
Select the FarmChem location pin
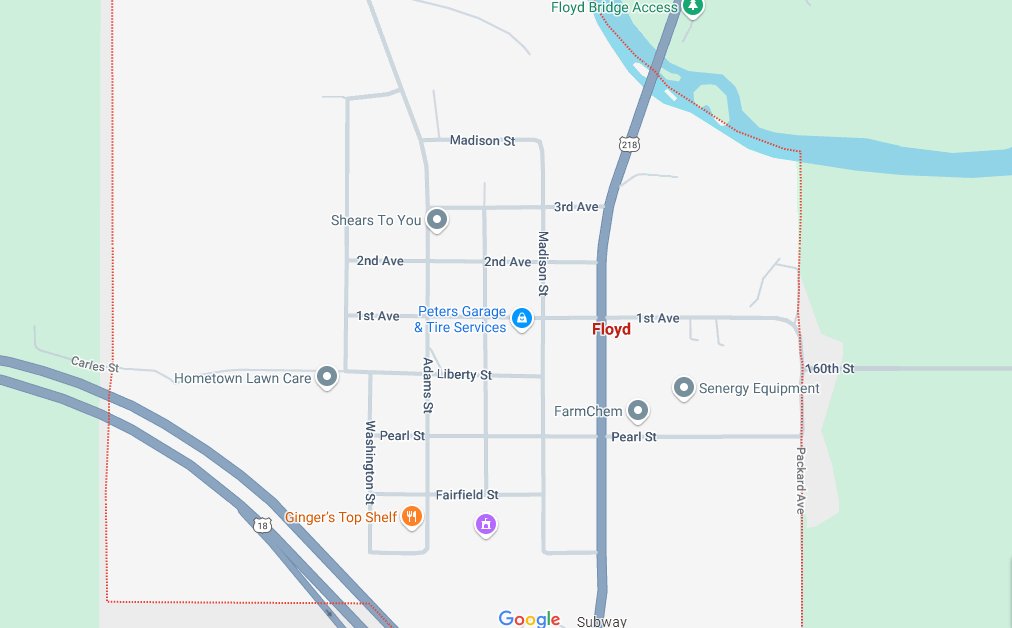pos(638,410)
